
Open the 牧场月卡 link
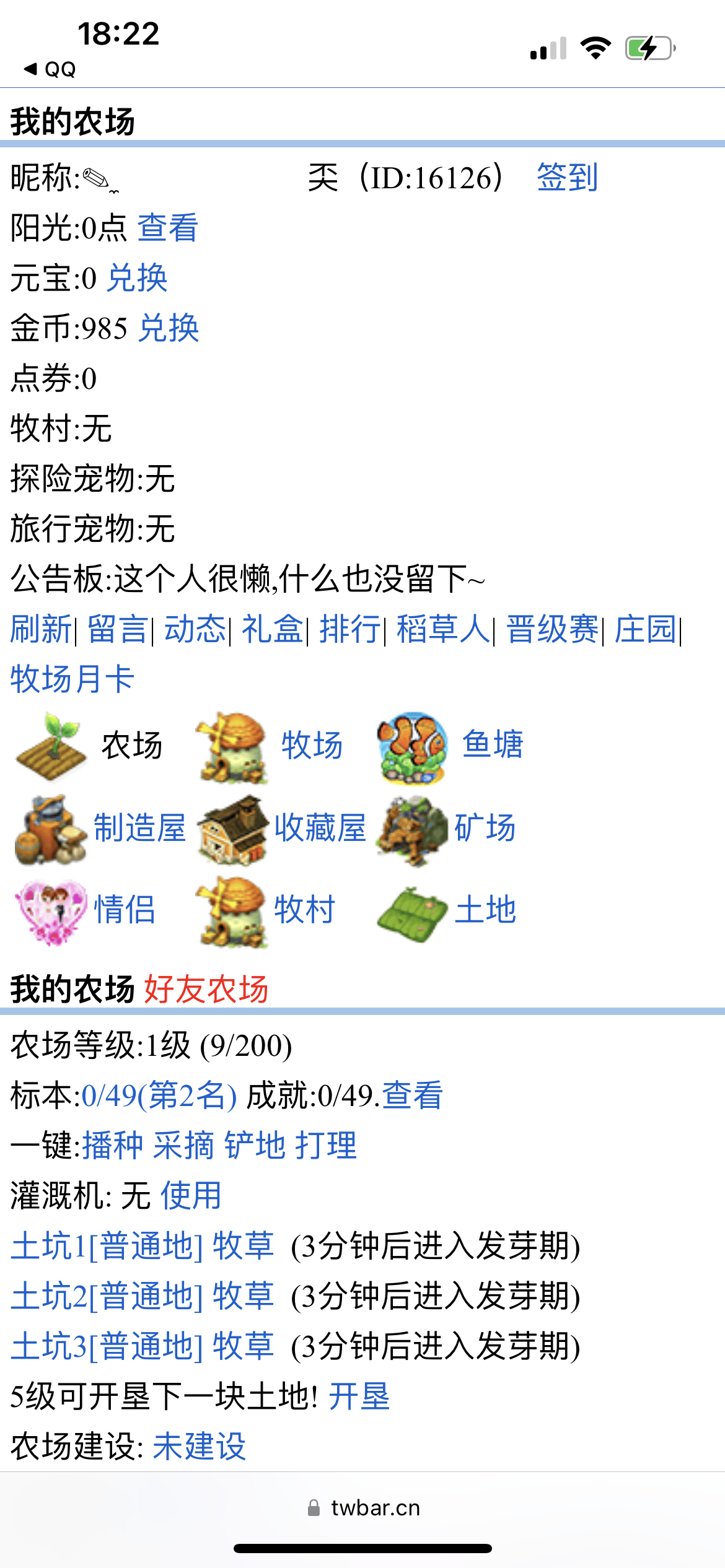72,679
